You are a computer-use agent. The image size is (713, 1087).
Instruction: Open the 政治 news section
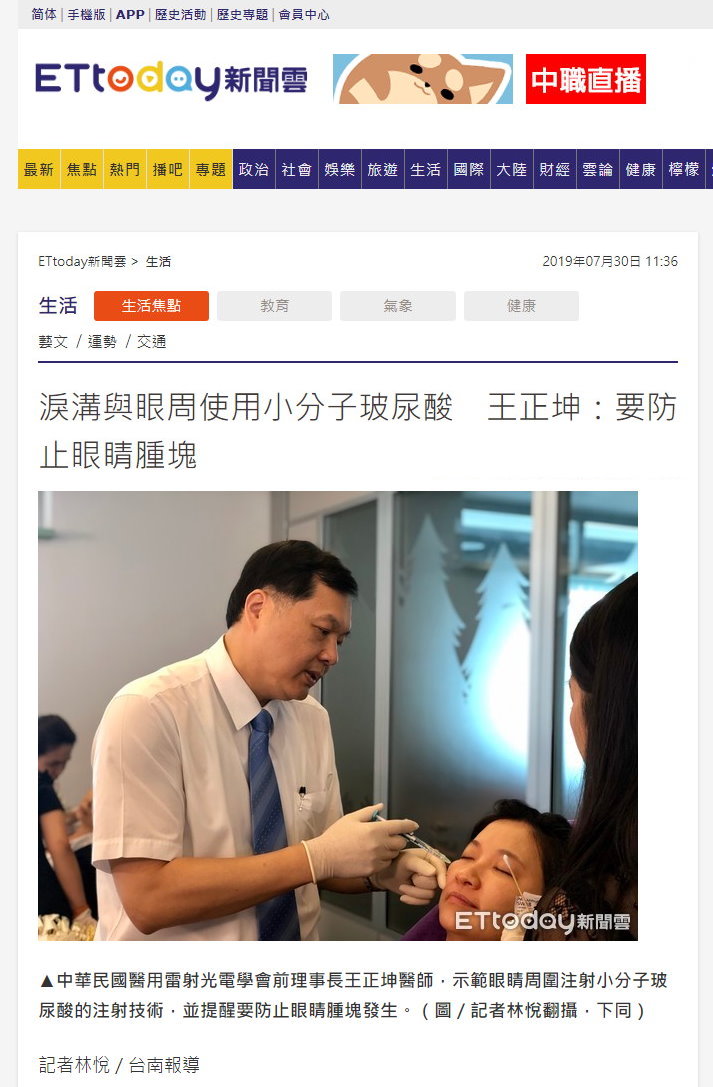point(254,170)
